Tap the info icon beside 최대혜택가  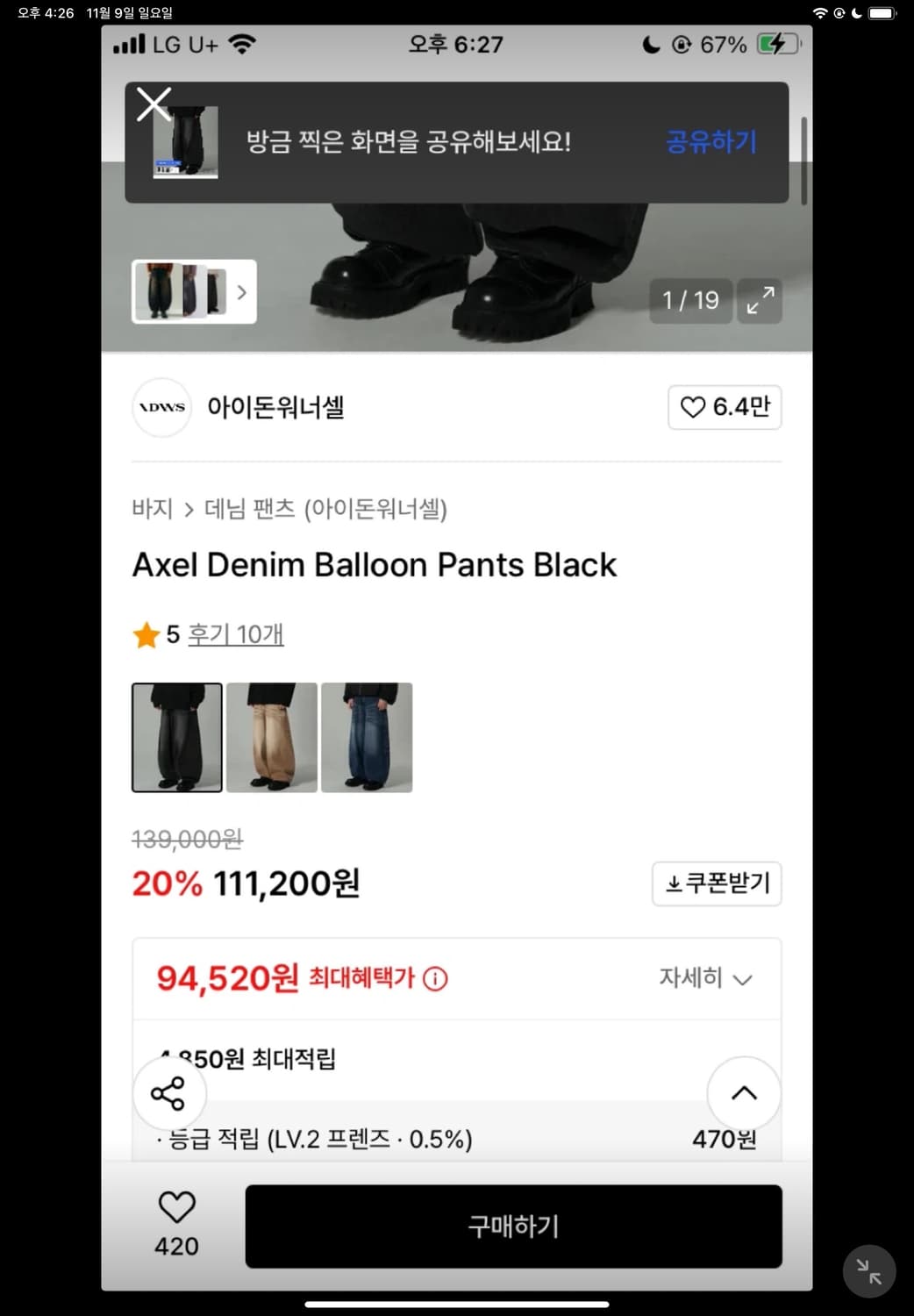point(436,977)
